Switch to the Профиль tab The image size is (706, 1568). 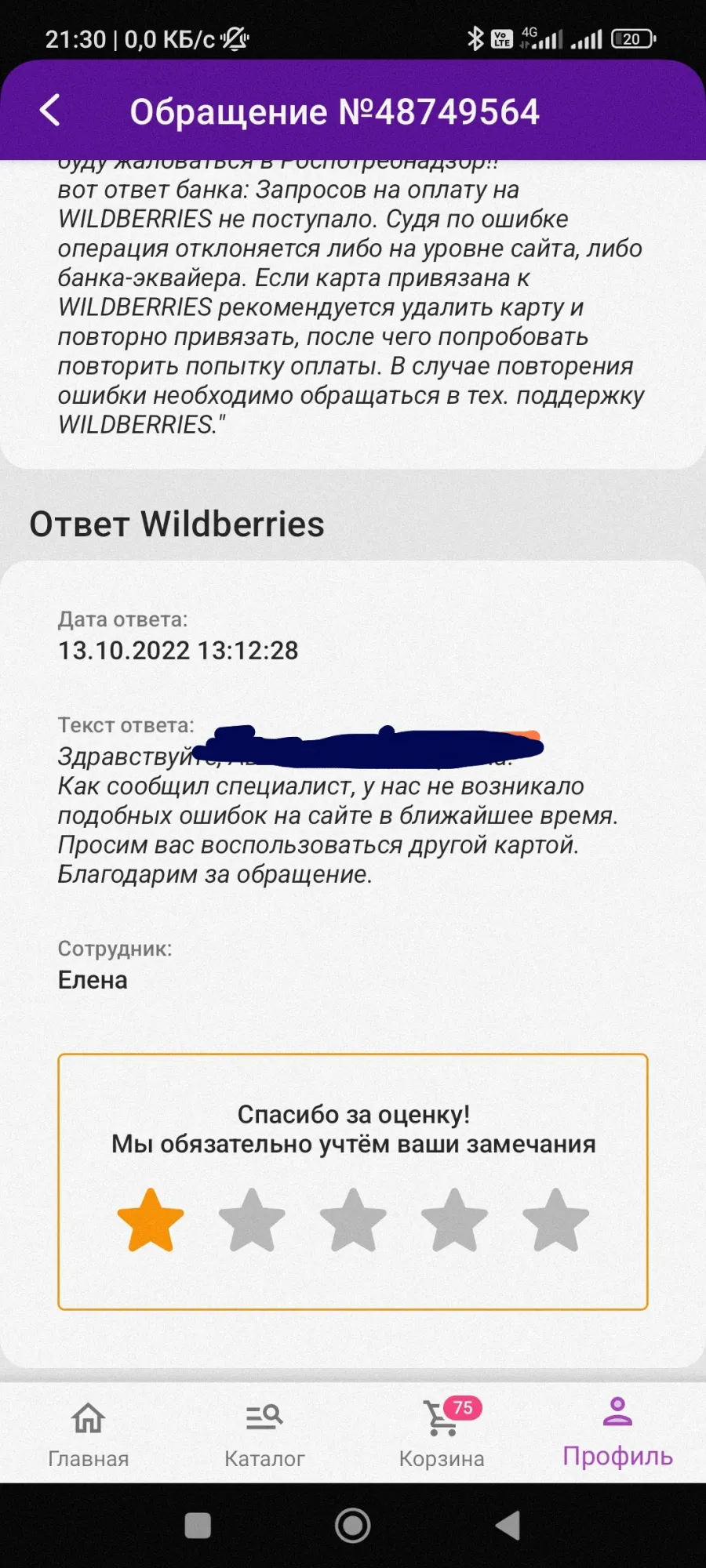[x=617, y=1432]
